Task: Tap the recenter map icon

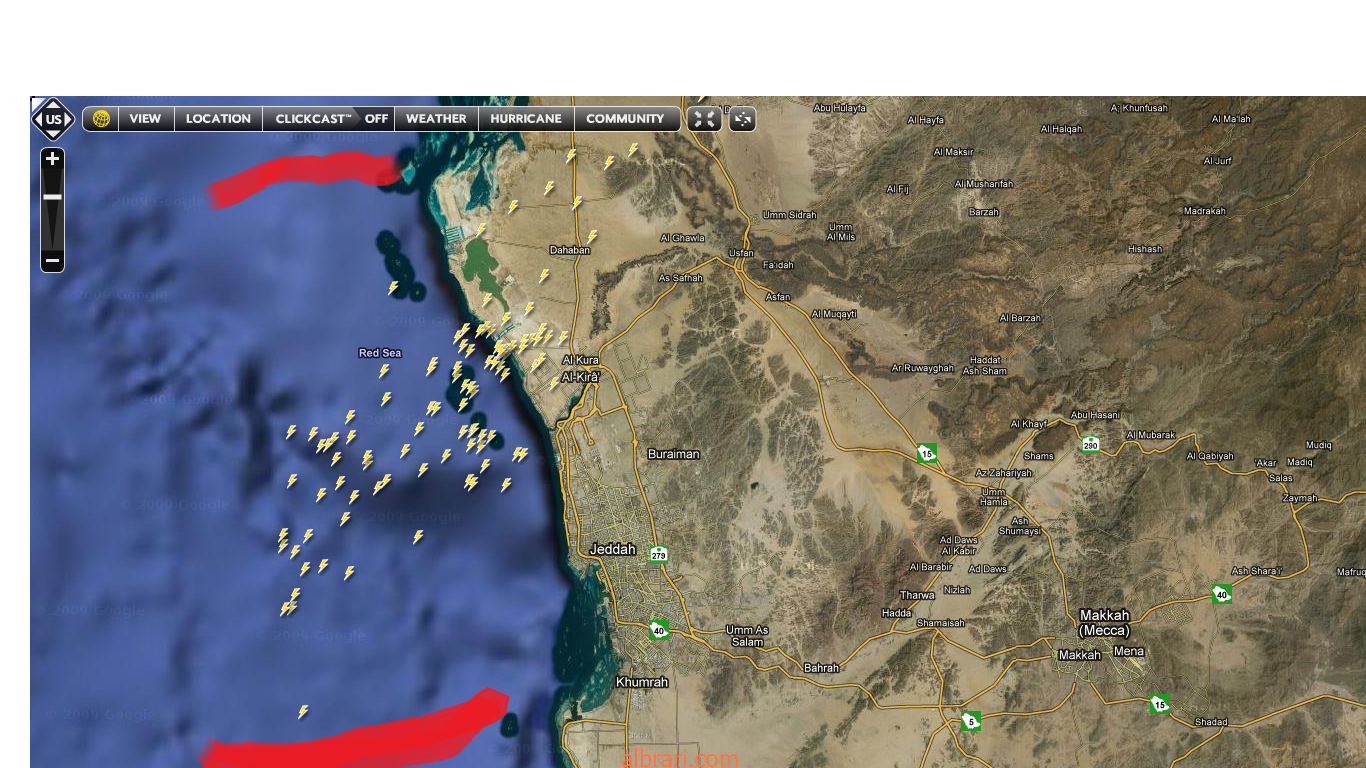Action: tap(742, 120)
